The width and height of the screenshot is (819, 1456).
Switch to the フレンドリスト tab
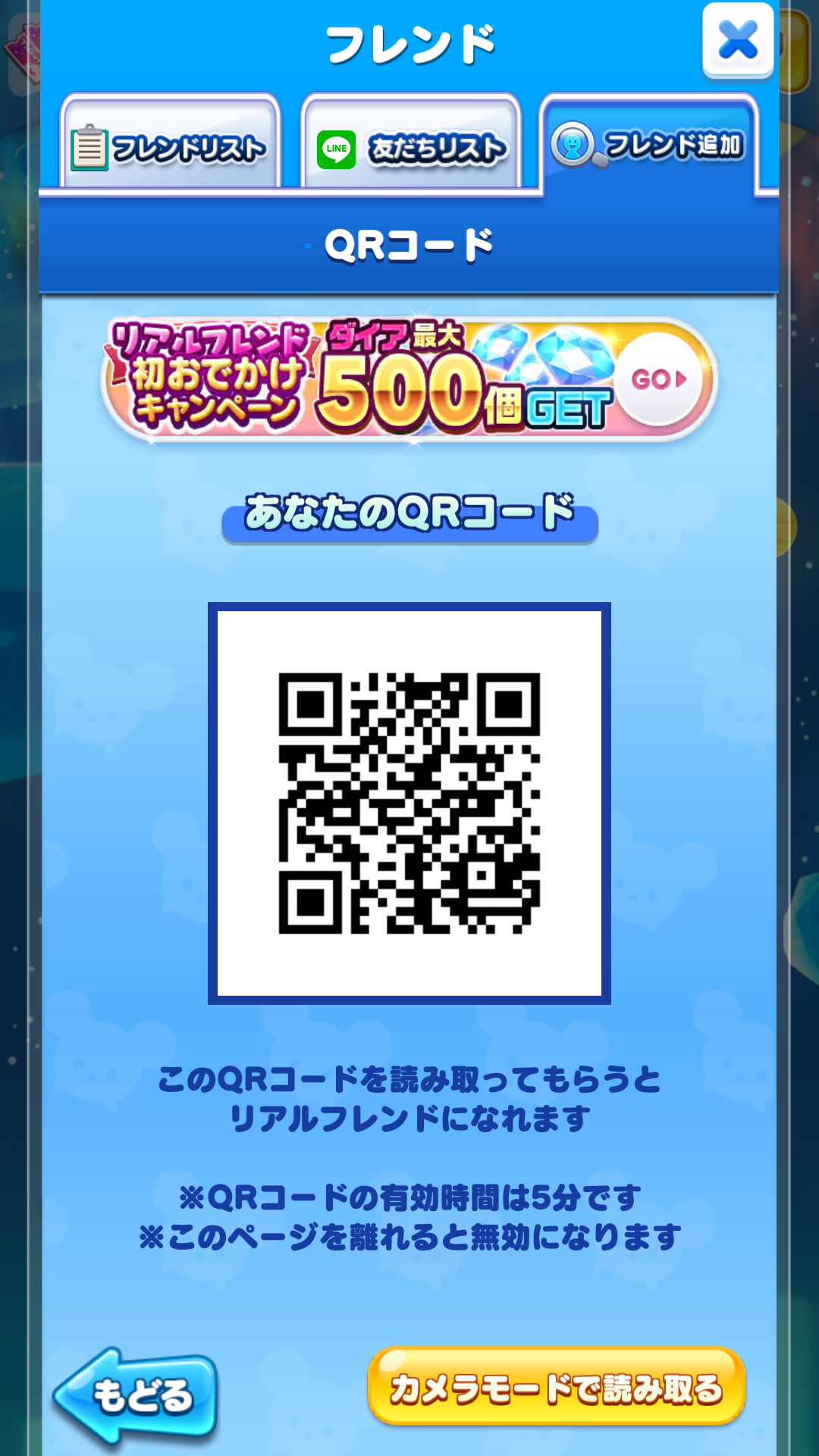coord(171,146)
